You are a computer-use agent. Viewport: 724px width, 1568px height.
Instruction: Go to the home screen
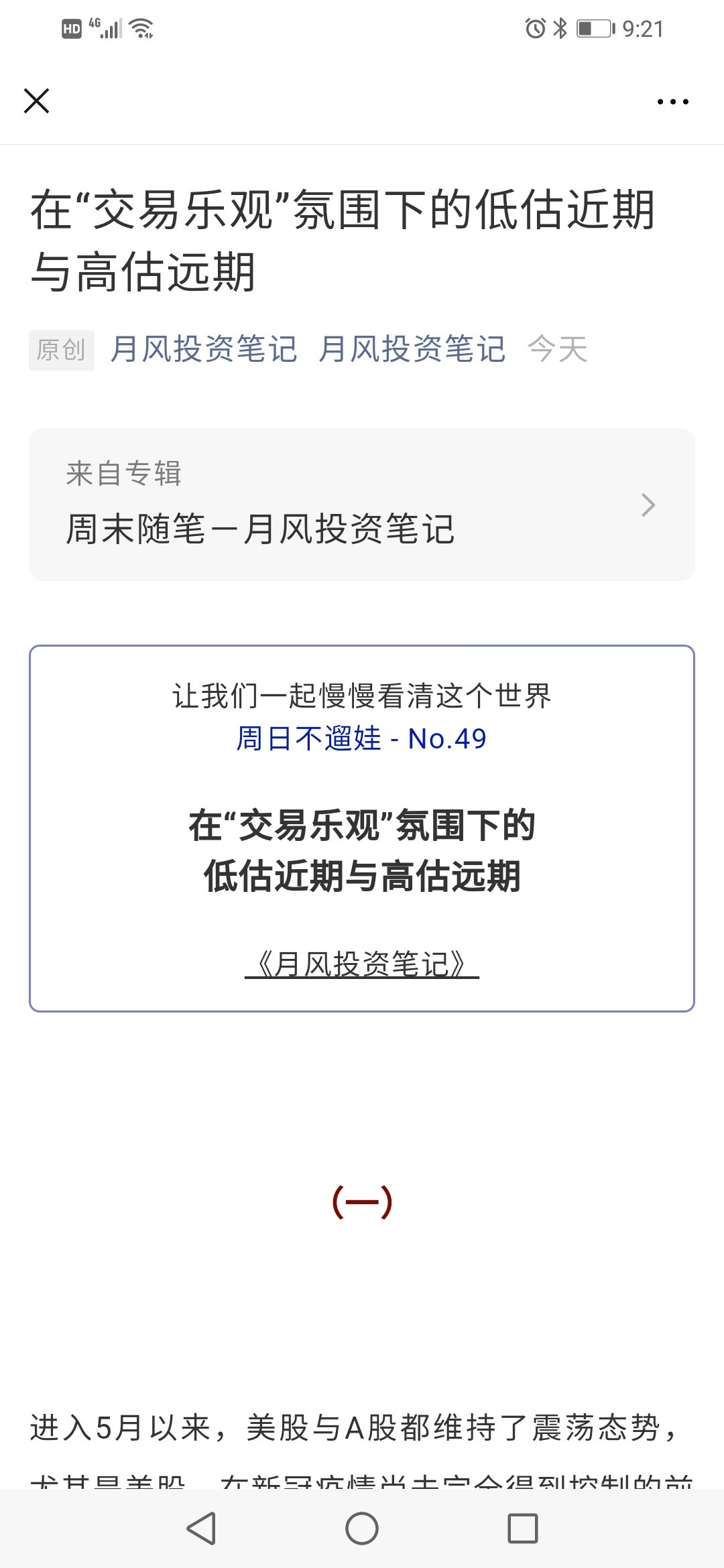362,1528
